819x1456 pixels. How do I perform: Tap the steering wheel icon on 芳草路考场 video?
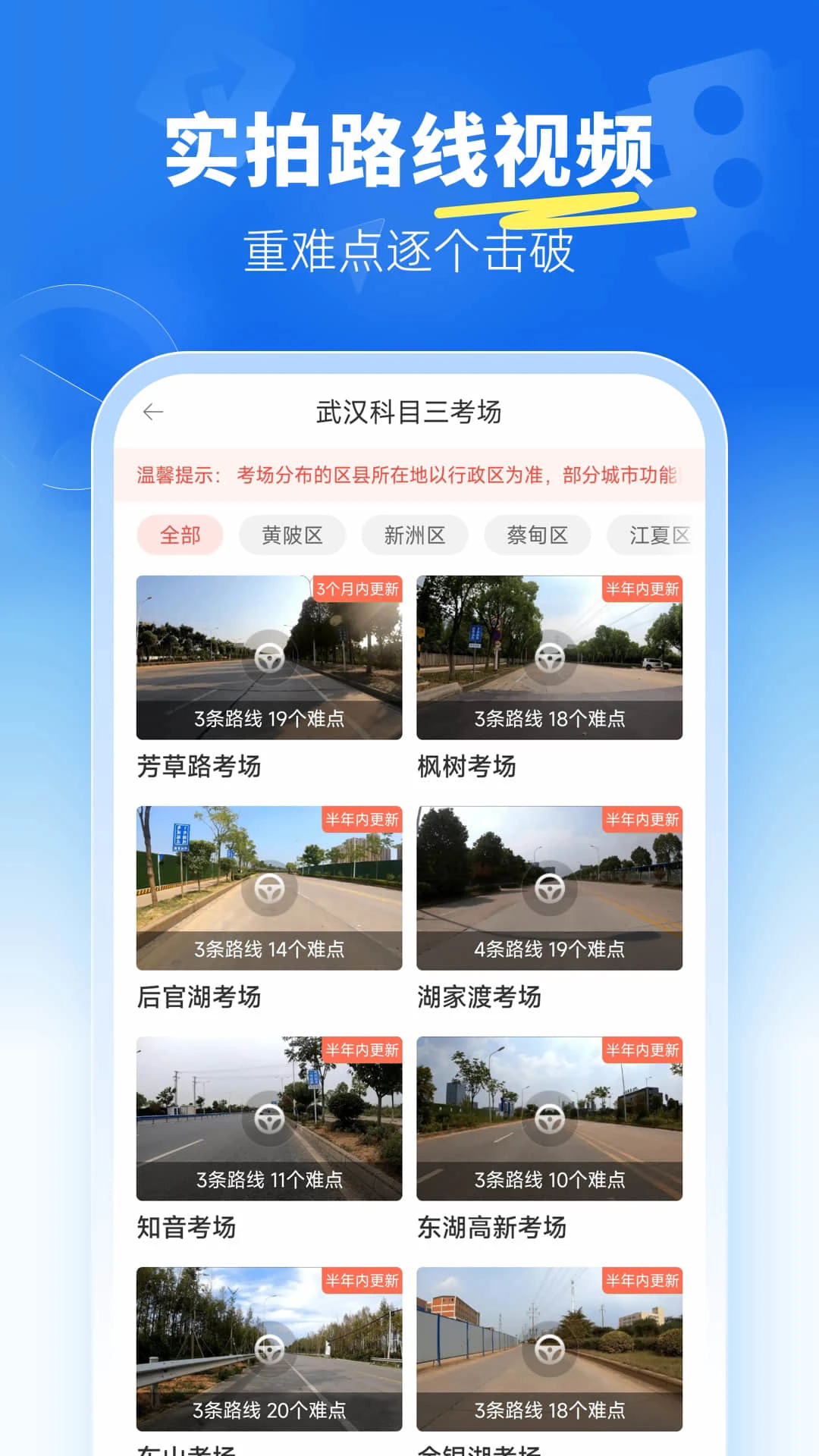269,657
